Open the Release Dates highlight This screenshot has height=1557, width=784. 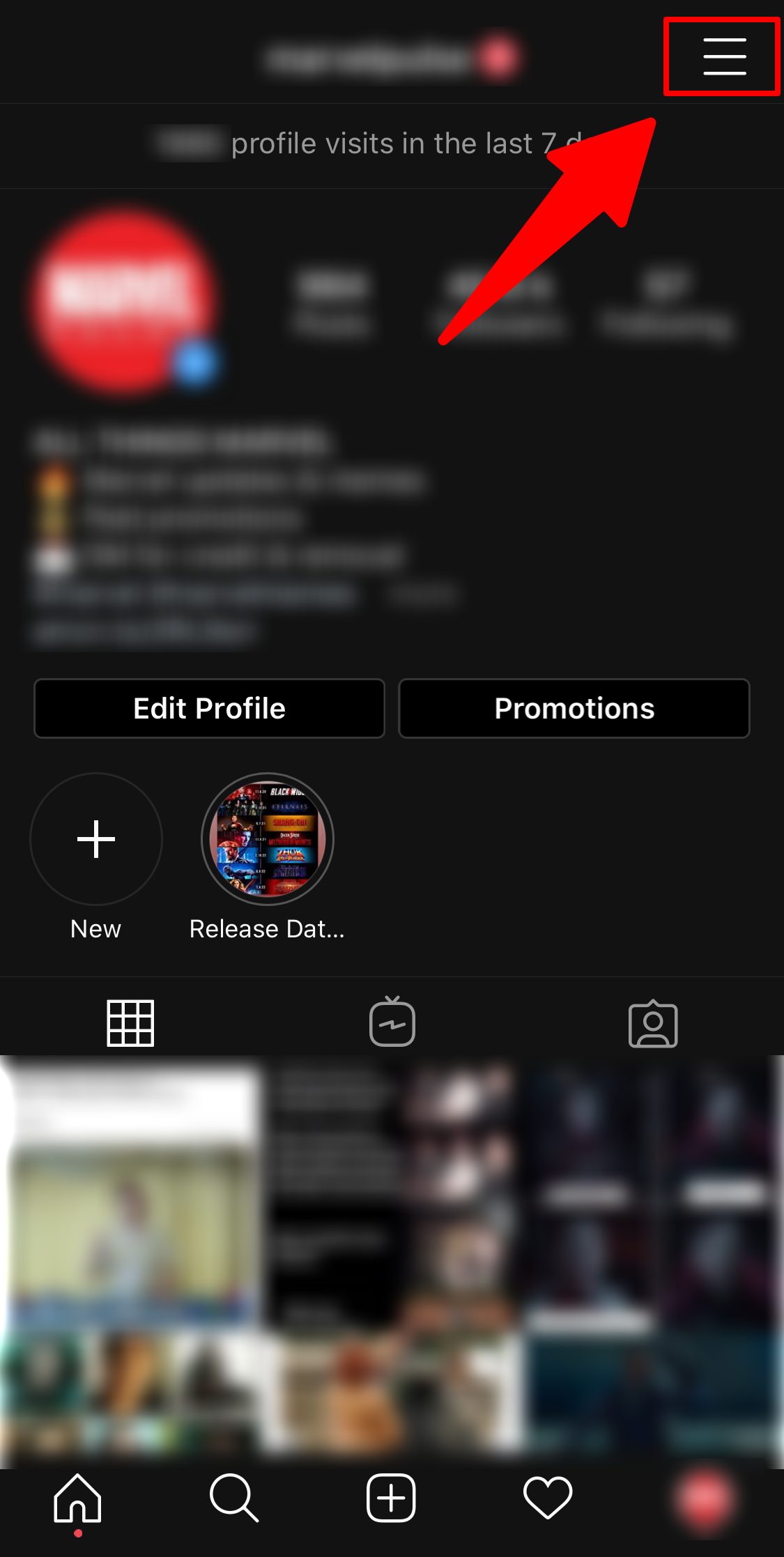pyautogui.click(x=268, y=839)
